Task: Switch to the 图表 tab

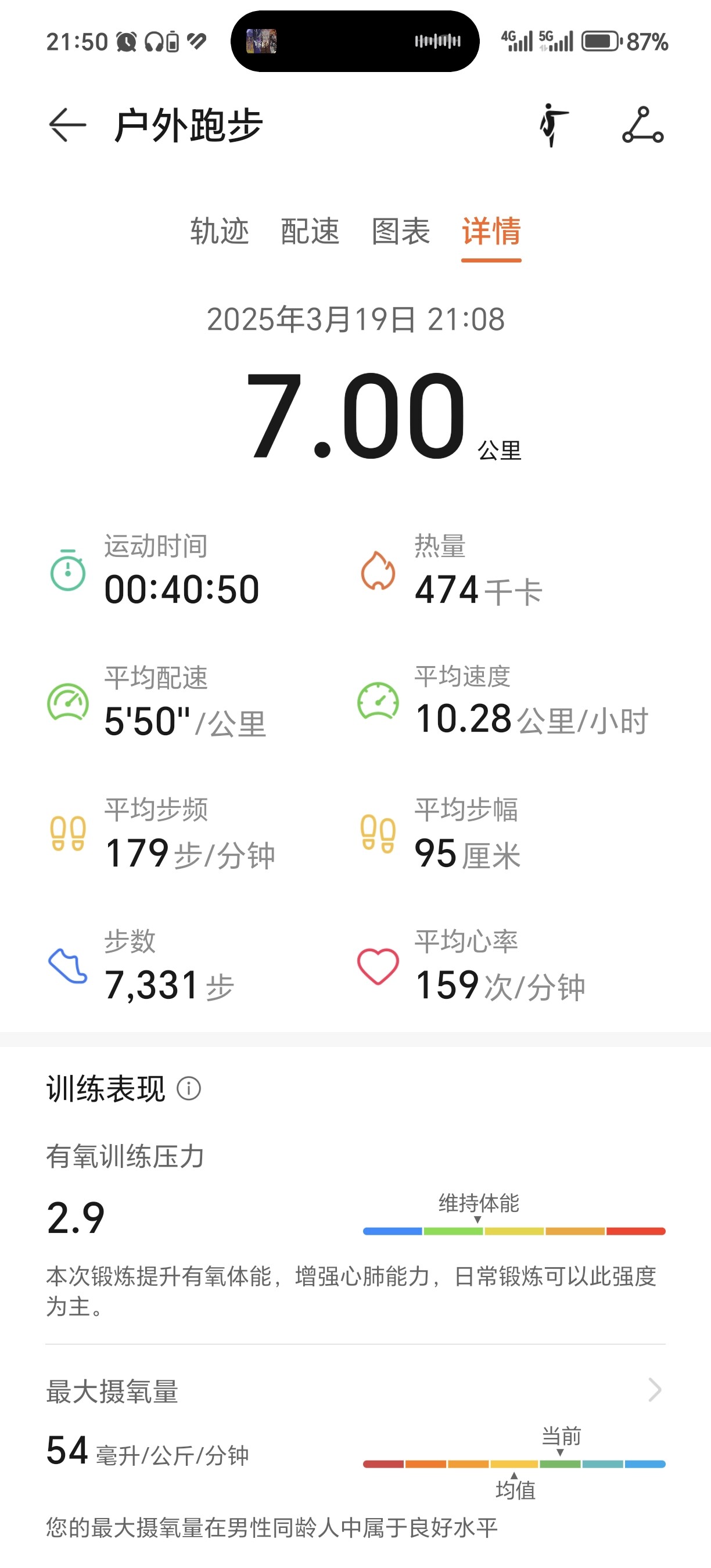Action: (401, 231)
